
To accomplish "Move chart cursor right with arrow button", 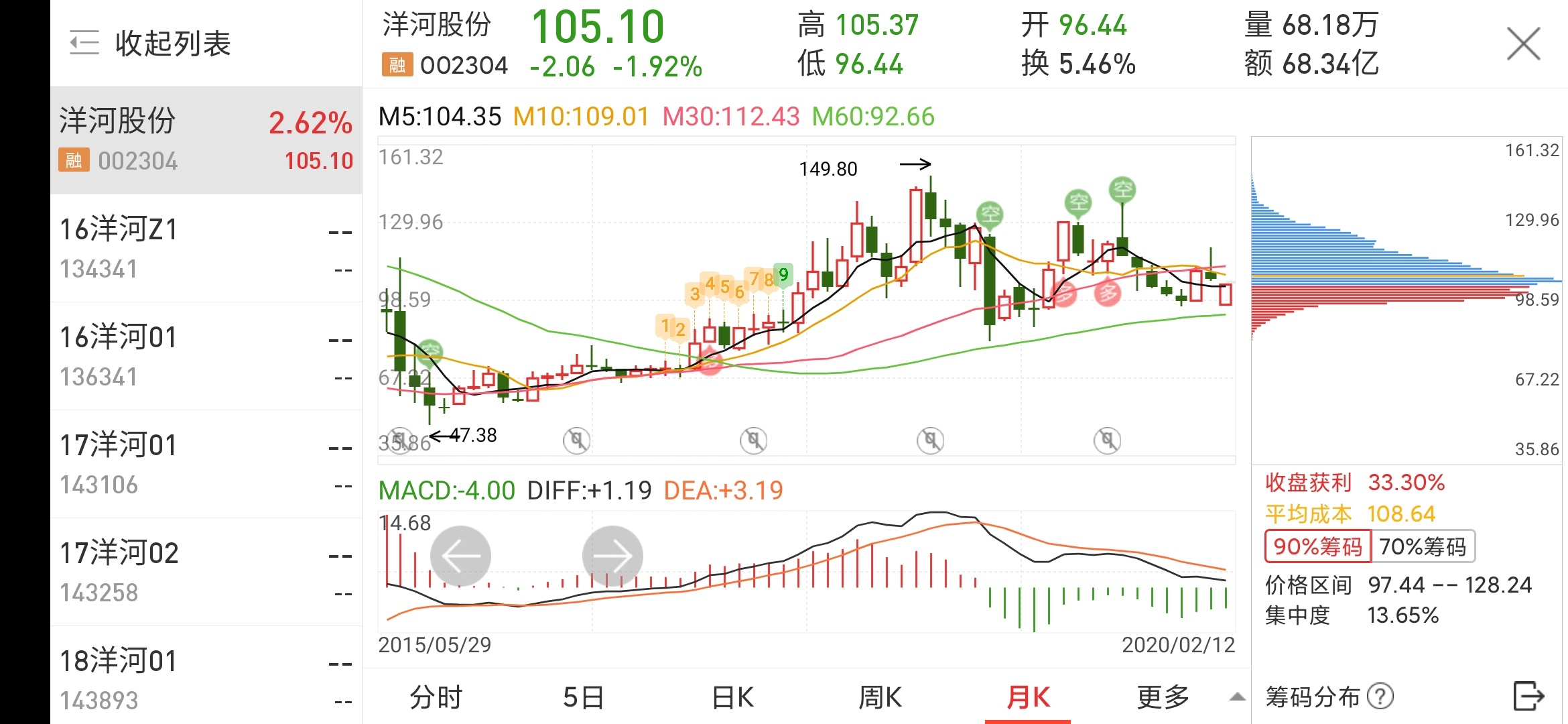I will click(612, 556).
